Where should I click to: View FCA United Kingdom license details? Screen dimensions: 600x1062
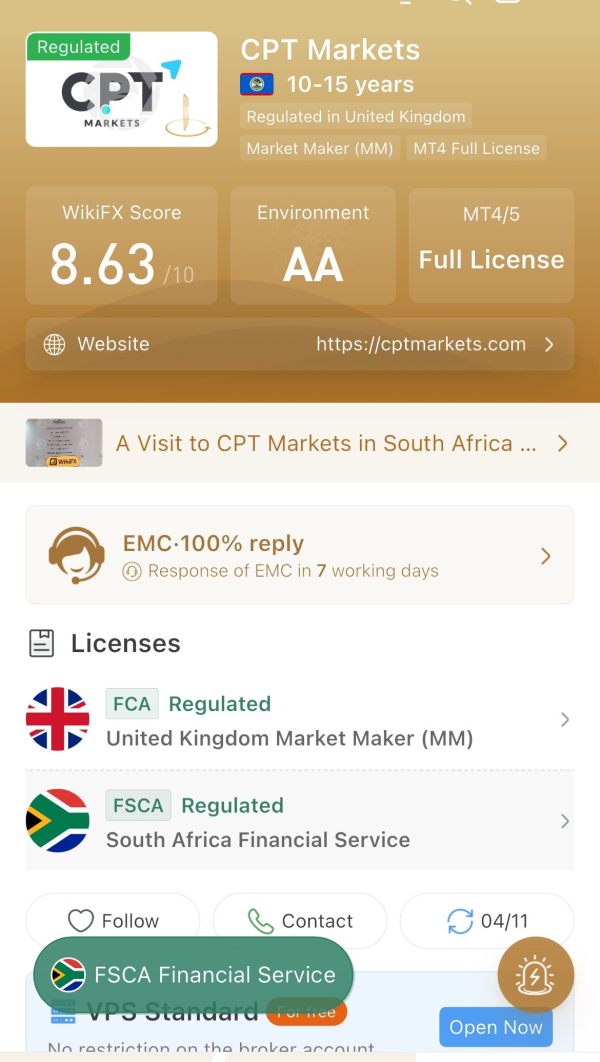tap(299, 719)
